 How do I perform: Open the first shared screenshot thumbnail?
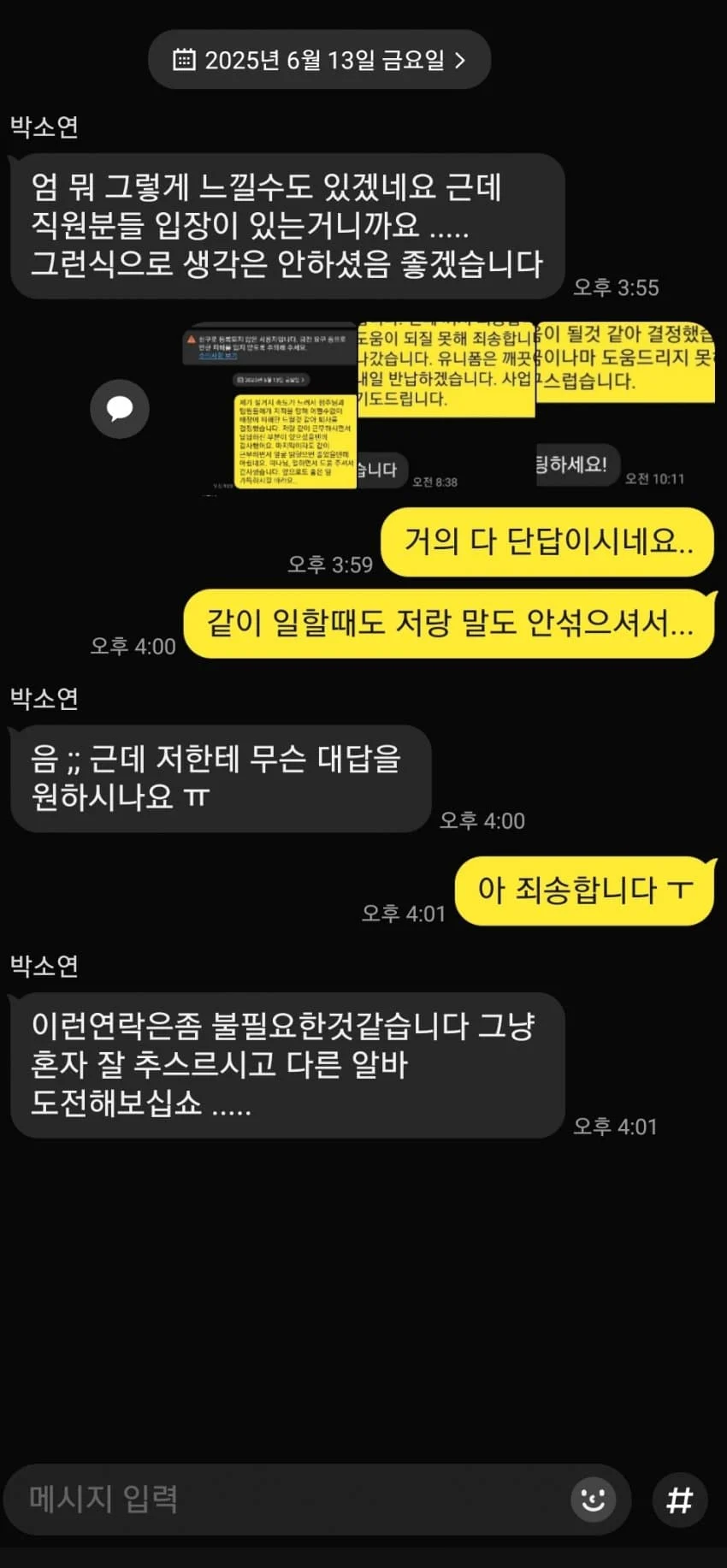(270, 408)
